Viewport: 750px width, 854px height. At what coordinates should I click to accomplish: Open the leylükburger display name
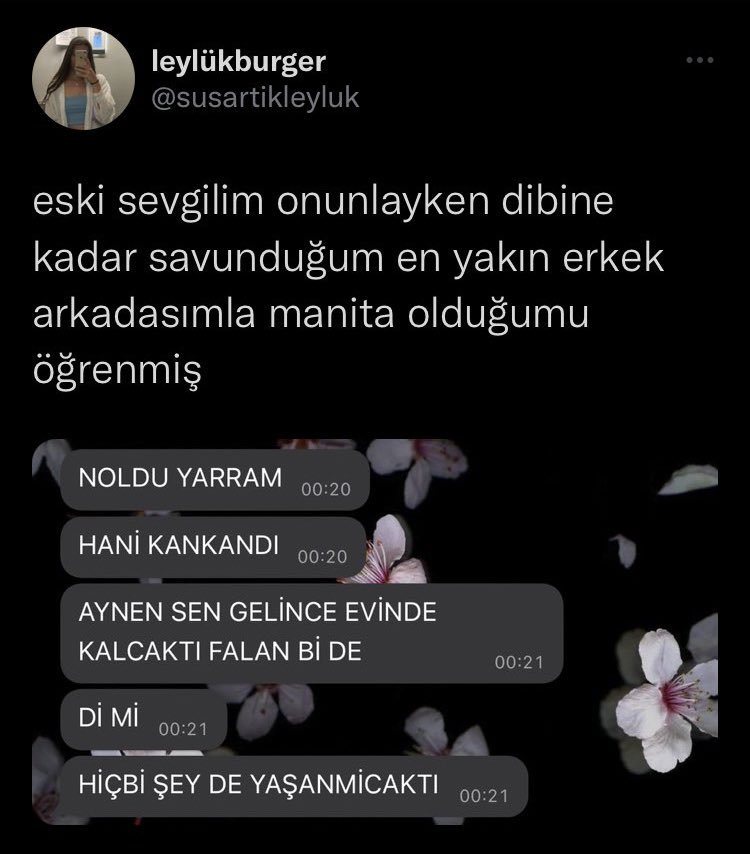pos(238,62)
